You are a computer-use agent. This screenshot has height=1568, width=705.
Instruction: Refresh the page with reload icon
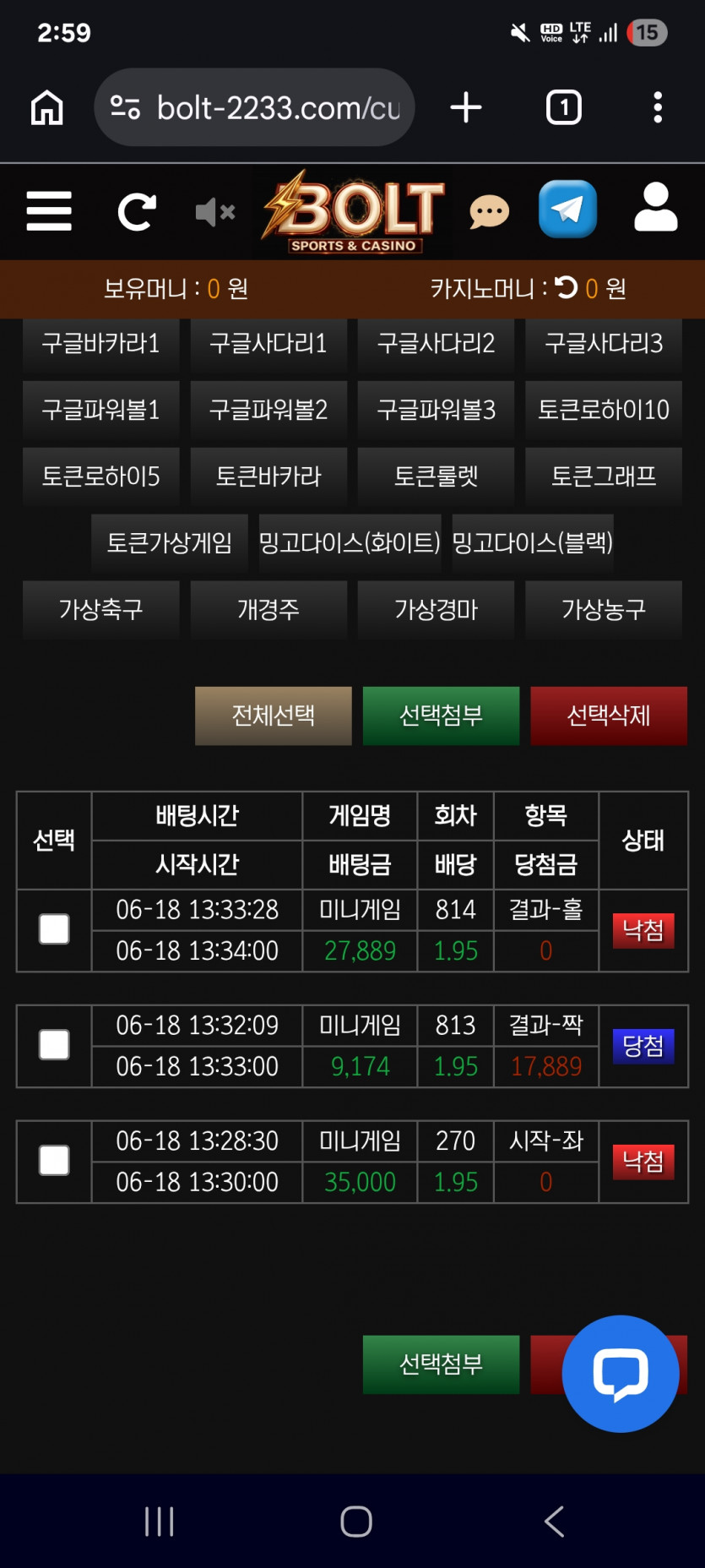pyautogui.click(x=137, y=212)
